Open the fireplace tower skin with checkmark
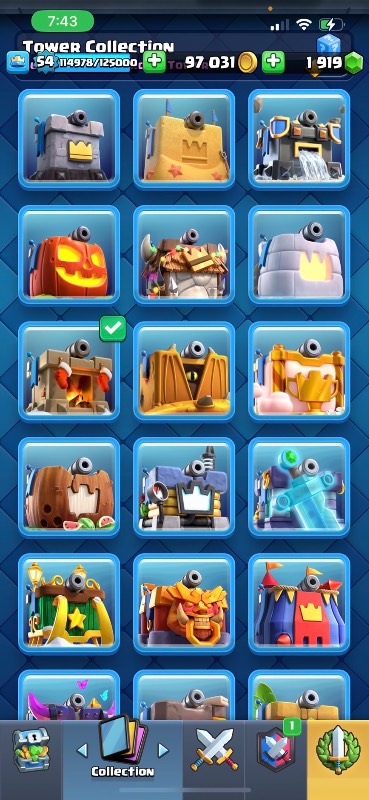The height and width of the screenshot is (800, 369). tap(69, 371)
